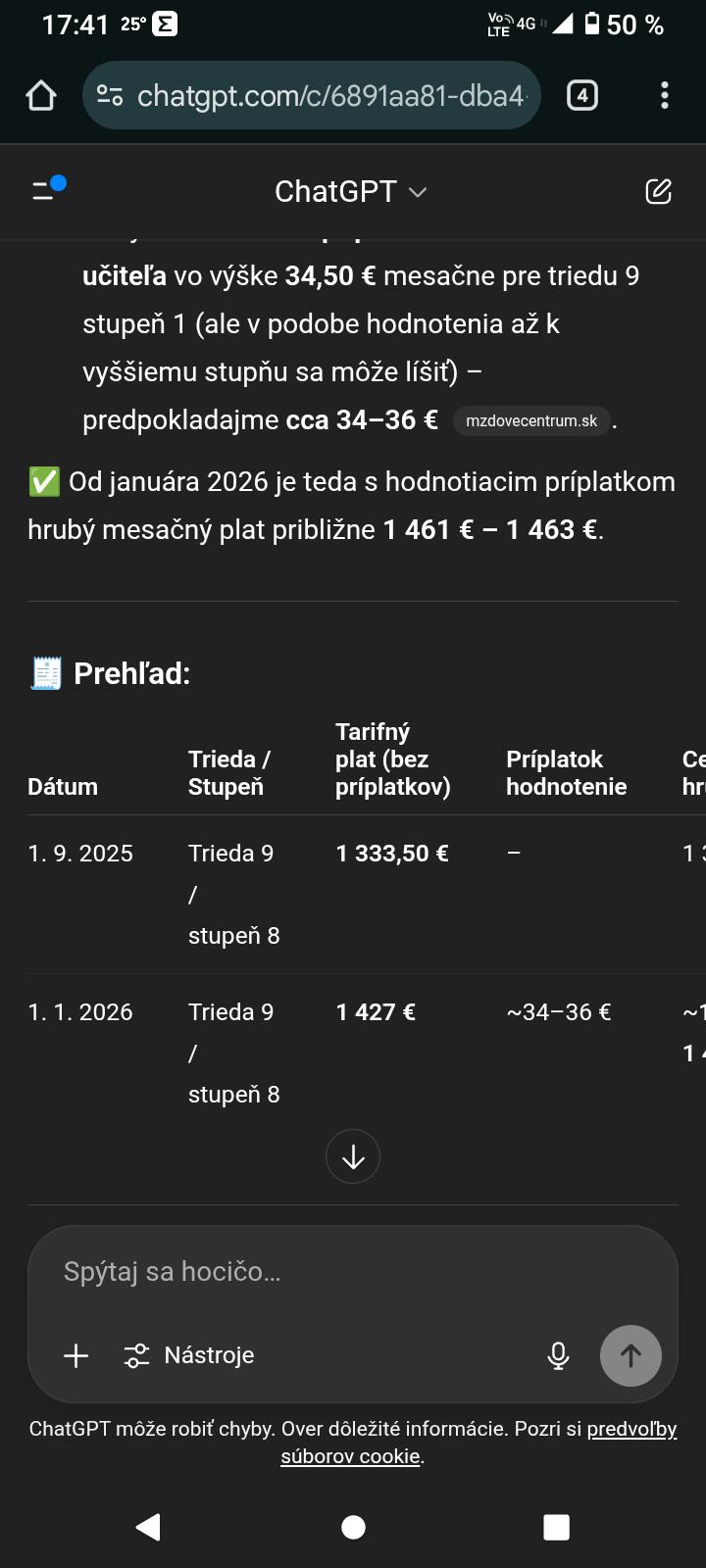
Task: Go to the Android home screen
Action: (353, 1526)
